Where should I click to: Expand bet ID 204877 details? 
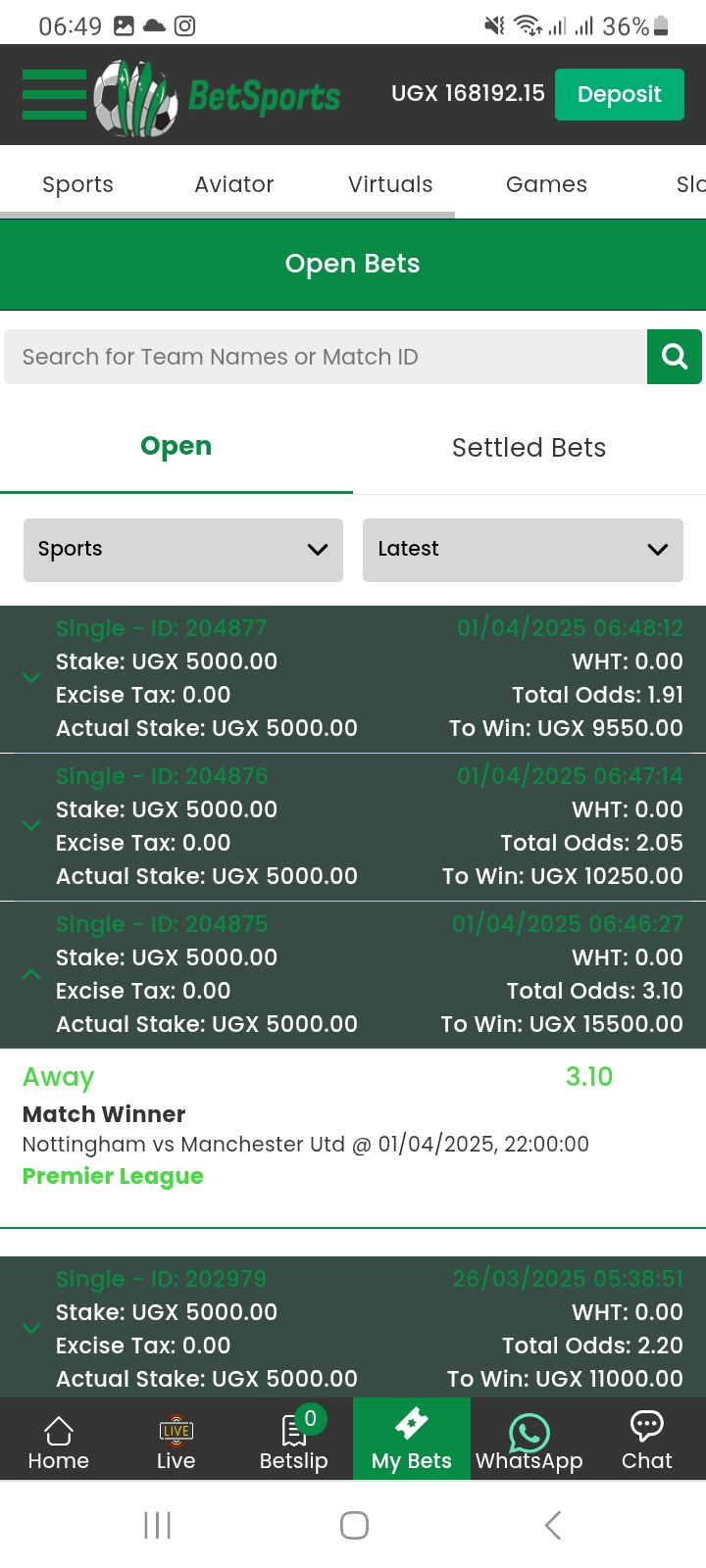(x=31, y=678)
